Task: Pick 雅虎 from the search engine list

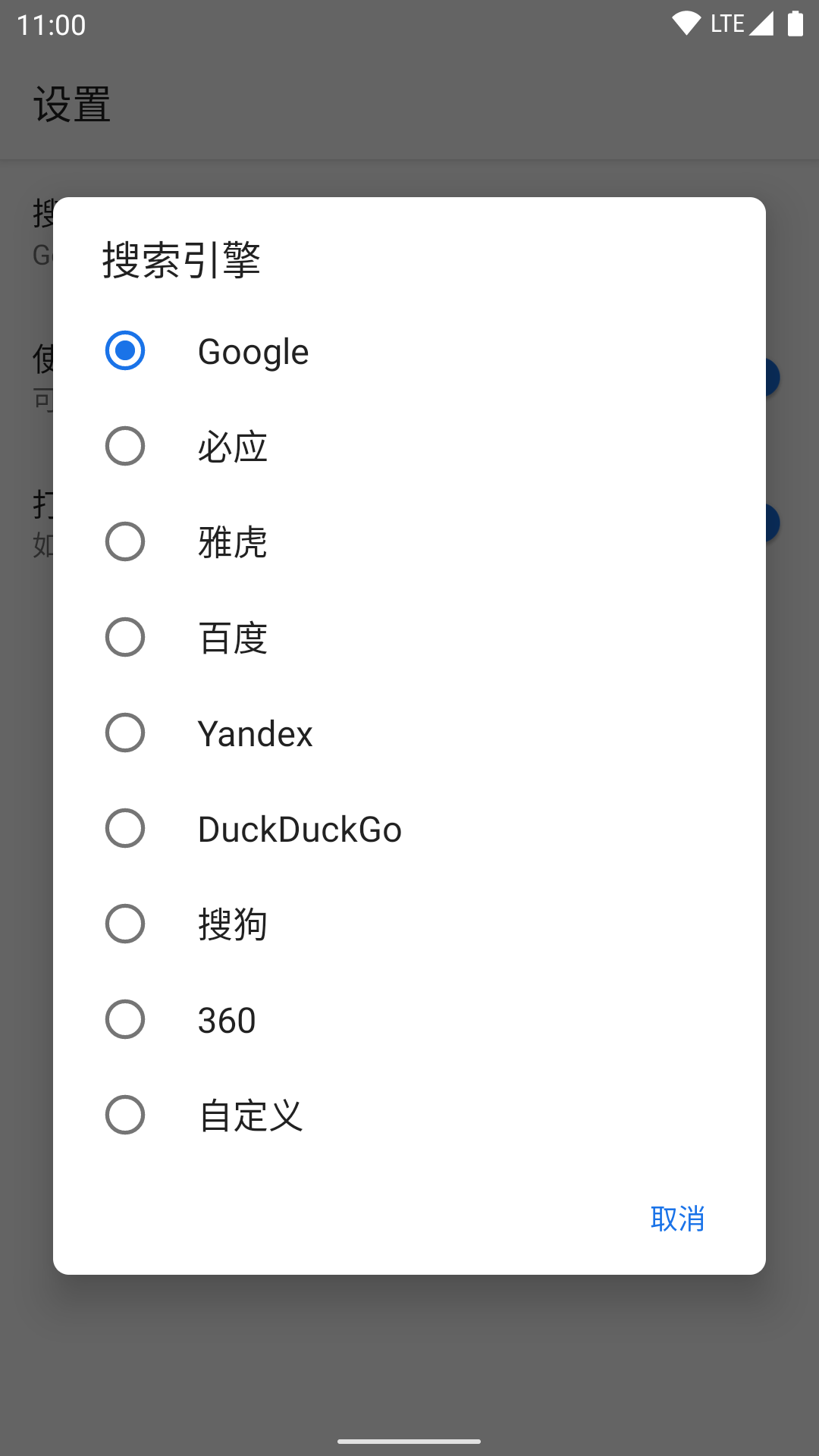Action: click(125, 542)
